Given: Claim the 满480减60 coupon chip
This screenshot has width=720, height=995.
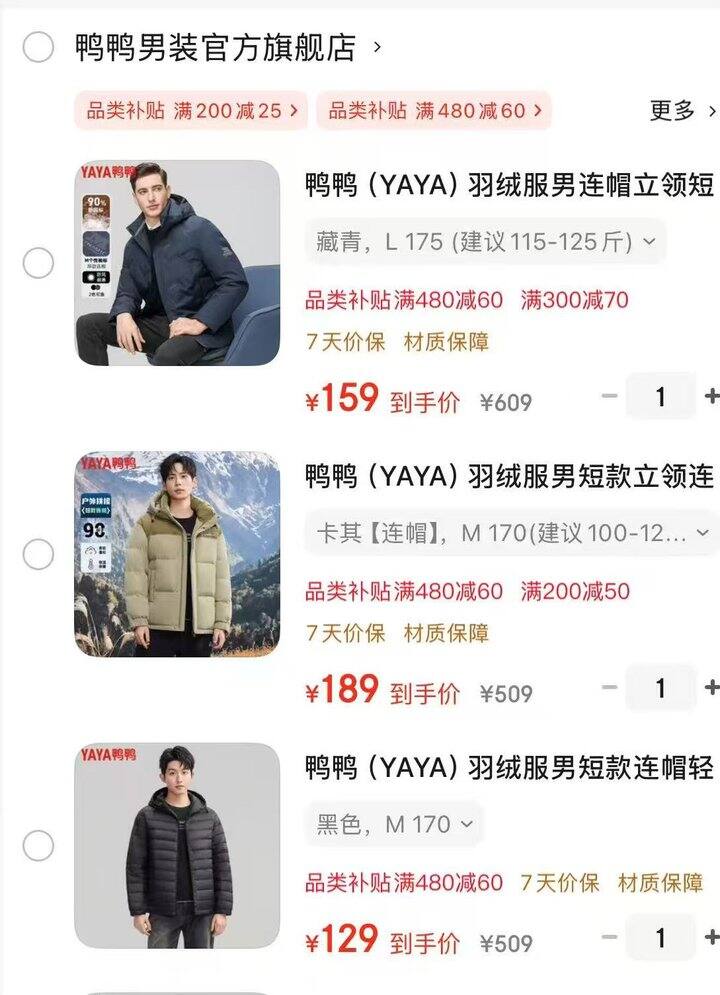Looking at the screenshot, I should [x=434, y=111].
